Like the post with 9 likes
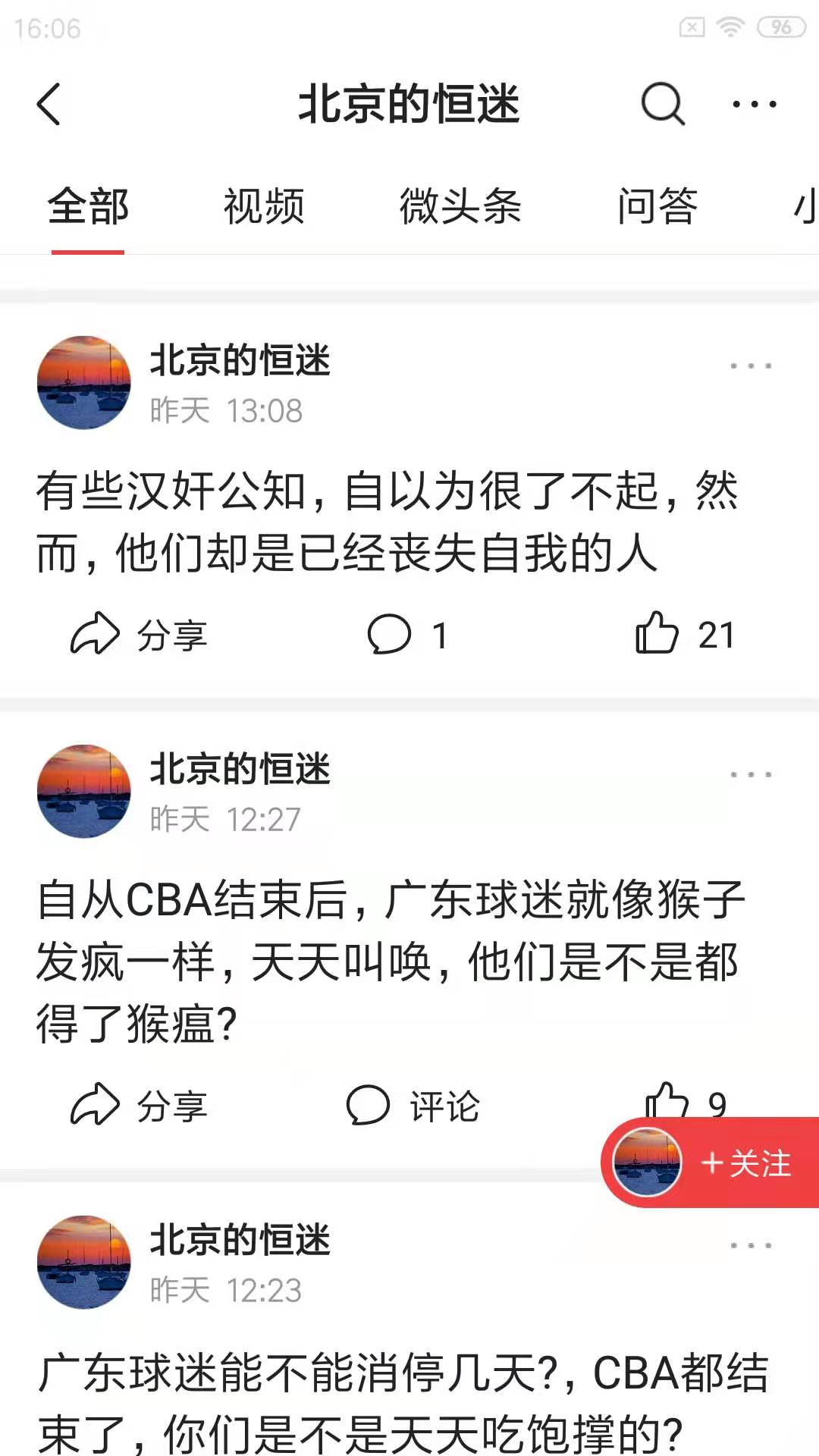The image size is (819, 1456). coord(667,1098)
